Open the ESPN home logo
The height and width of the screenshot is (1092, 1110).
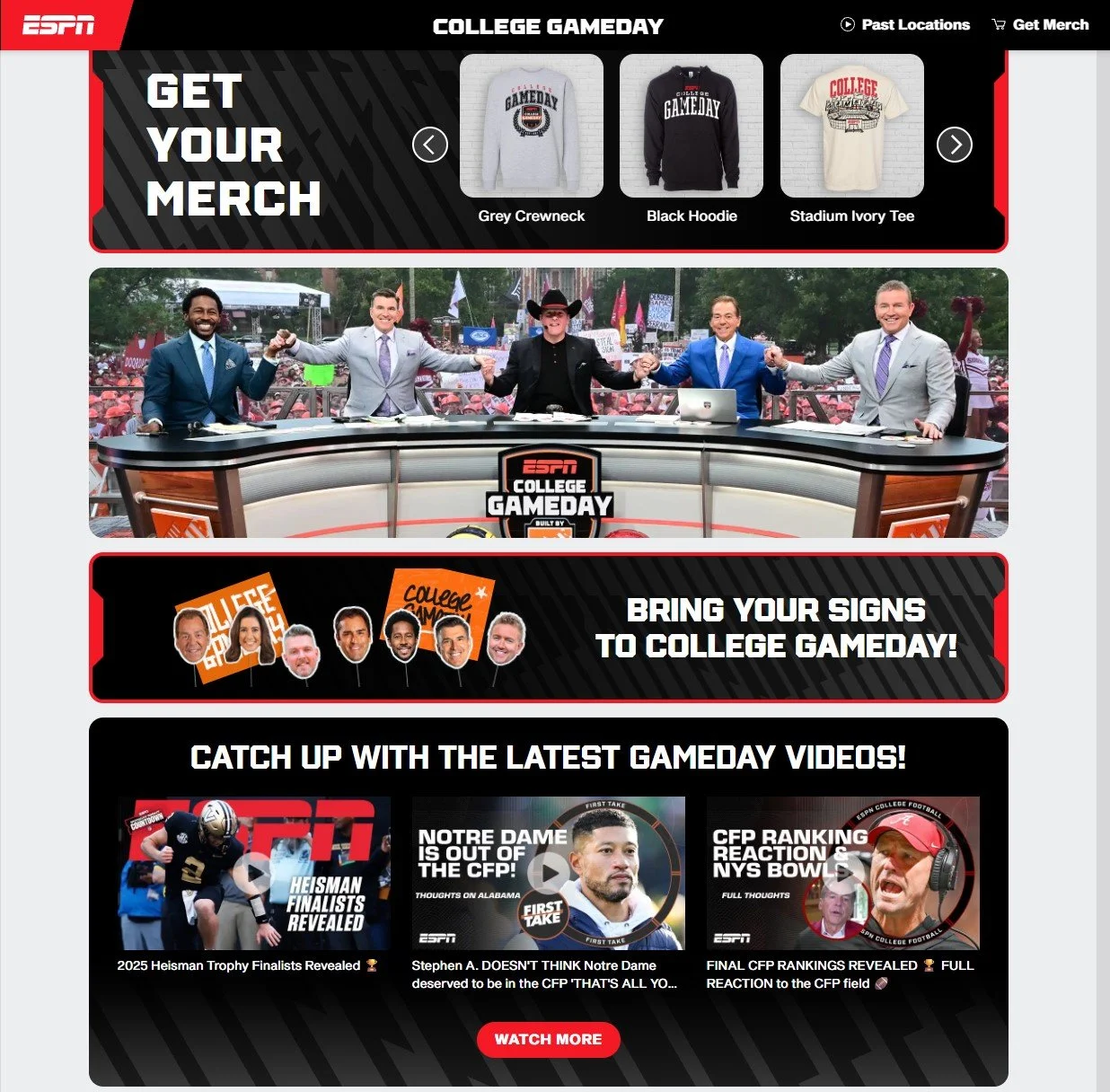pyautogui.click(x=58, y=25)
